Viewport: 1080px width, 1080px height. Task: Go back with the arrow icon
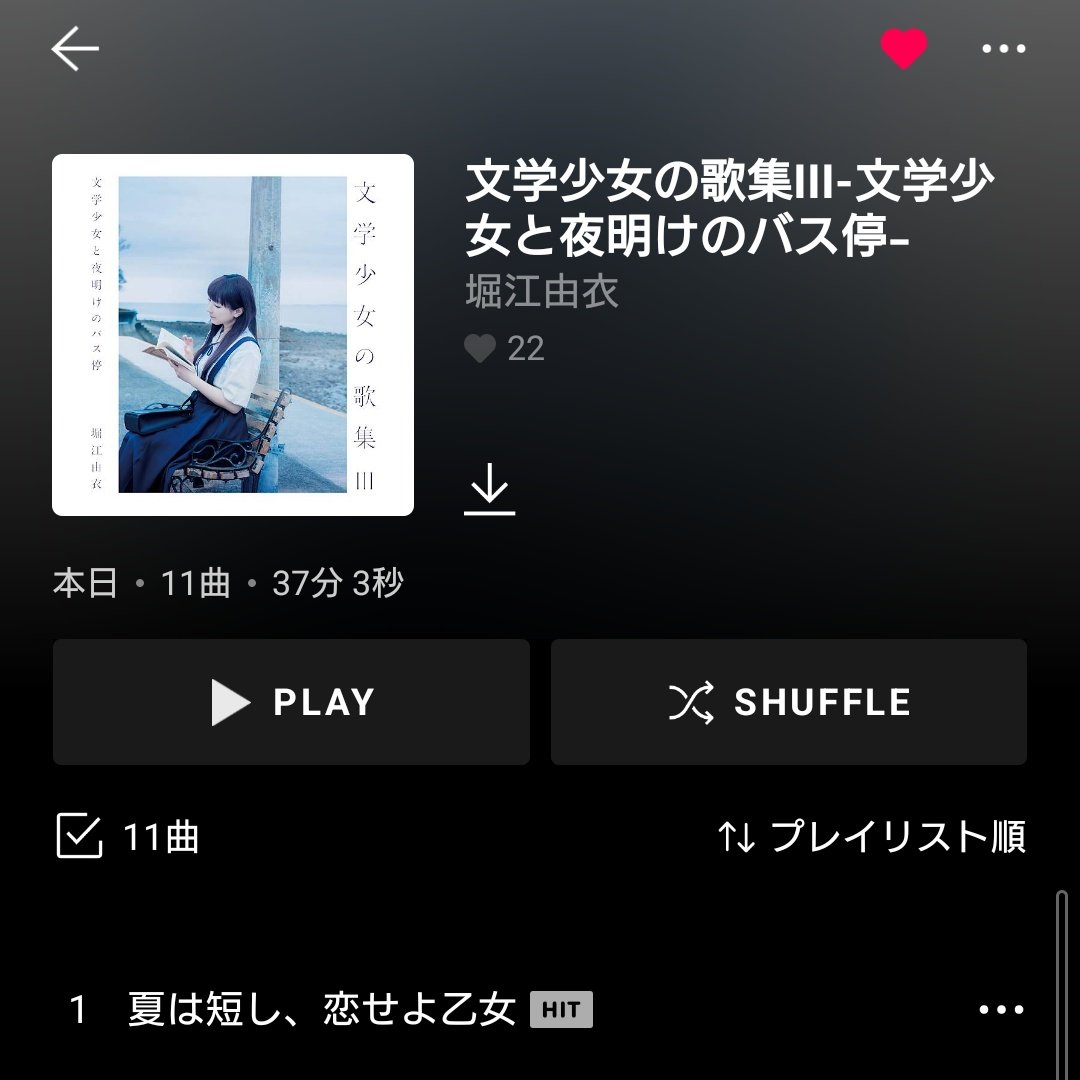(x=75, y=48)
